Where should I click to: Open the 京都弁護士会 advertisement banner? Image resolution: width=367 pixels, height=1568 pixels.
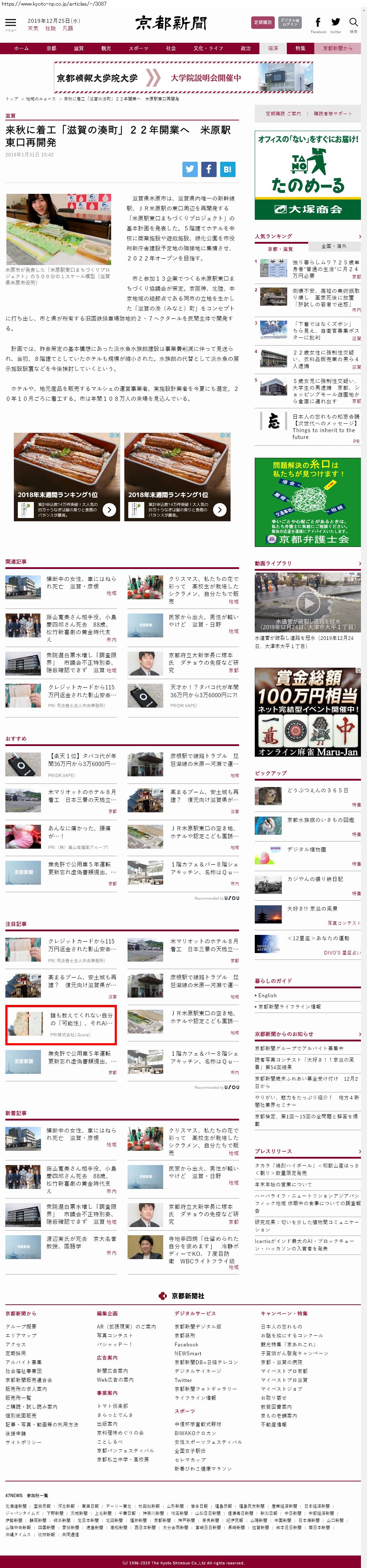pos(307,502)
